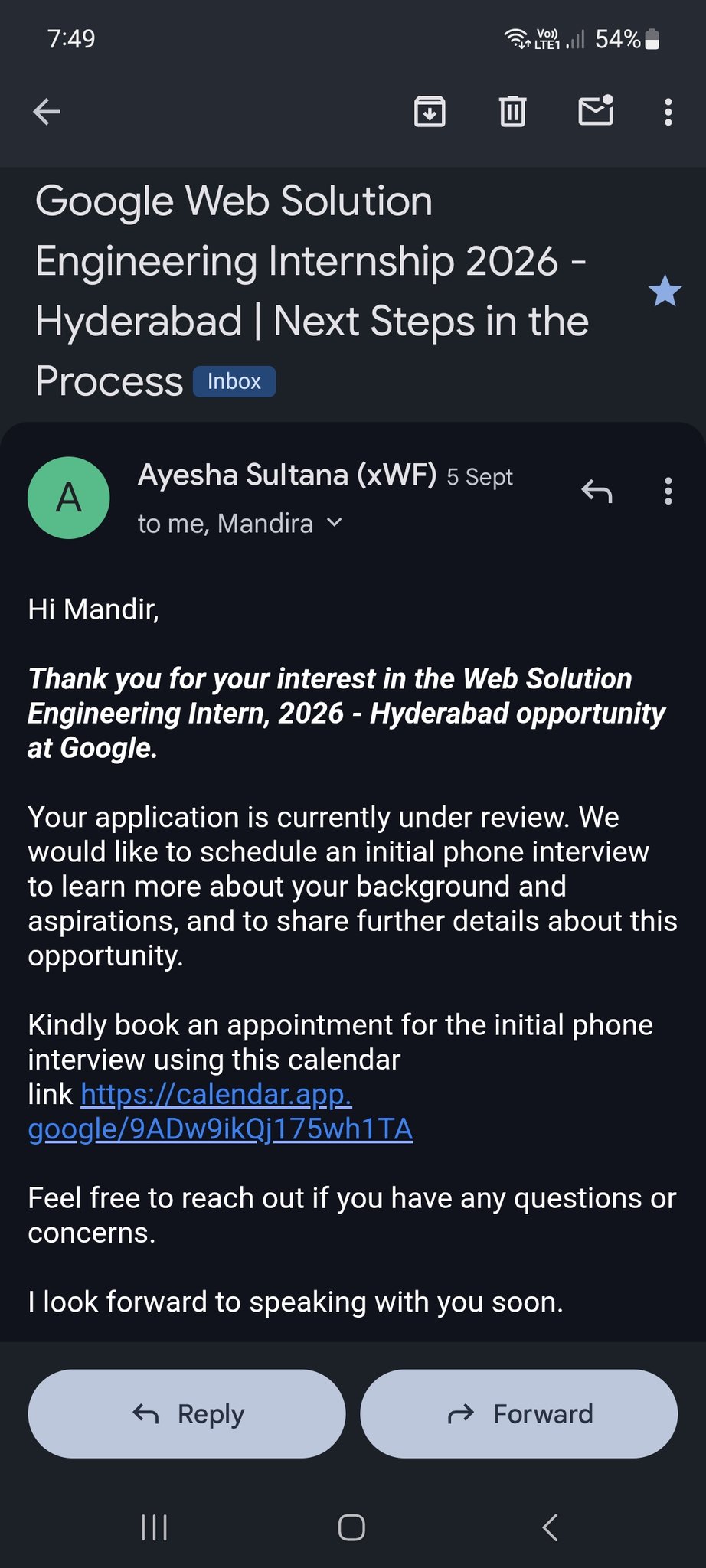Open the calendar.app.google booking link
Viewport: 706px width, 1568px height.
coord(220,1112)
